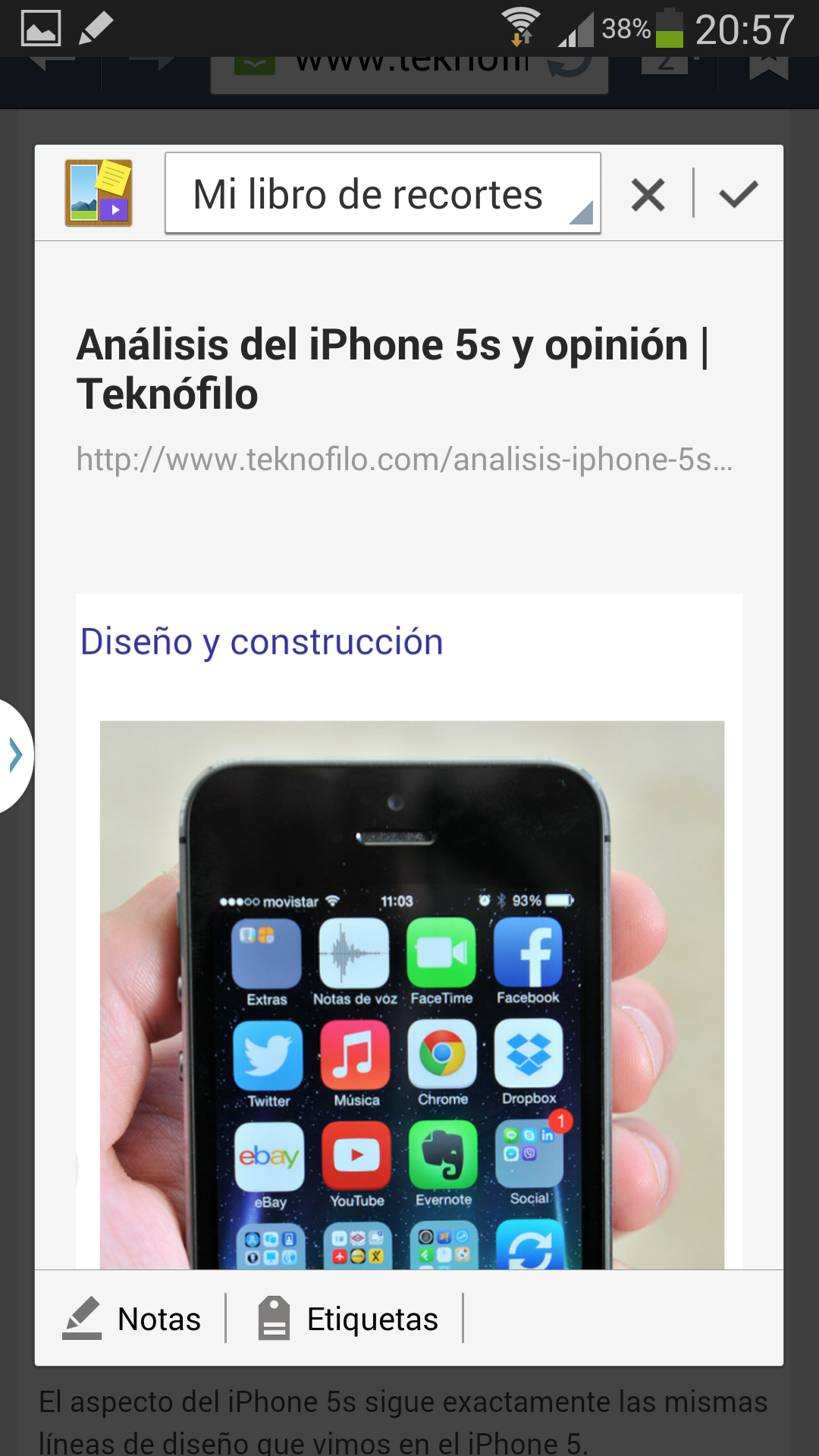Cancel the scrapbook clip with X
Screen dimensions: 819x1456
(648, 195)
